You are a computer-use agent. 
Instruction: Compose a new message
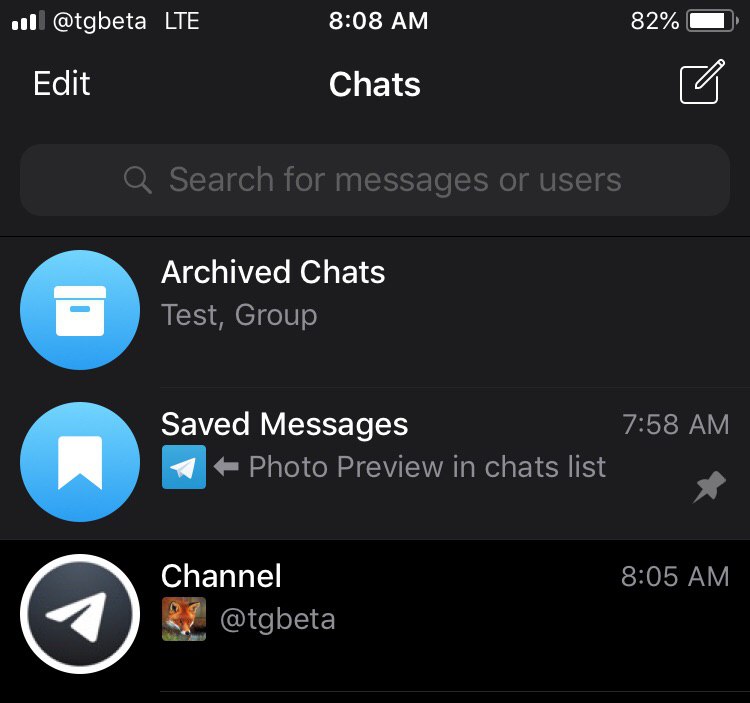click(x=700, y=83)
